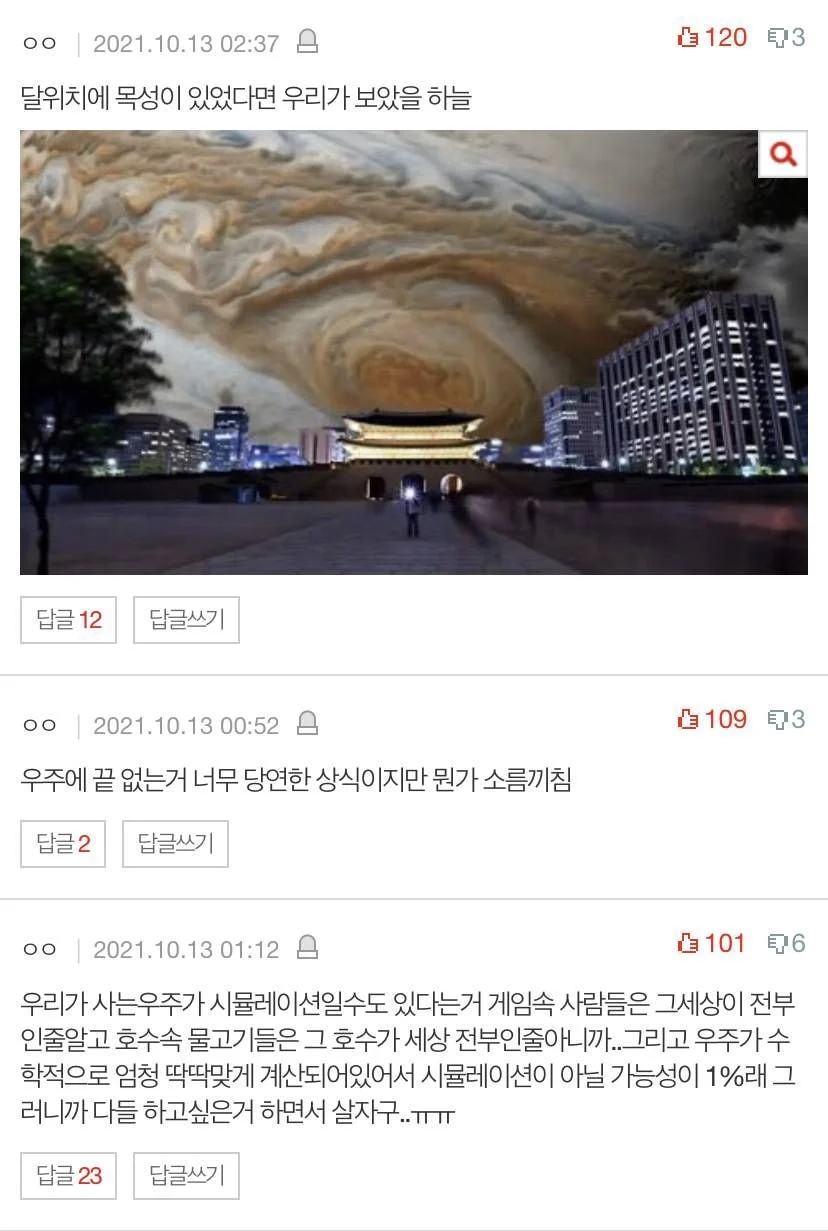Image resolution: width=828 pixels, height=1231 pixels.
Task: Upvote the 00:52 comment with 109 likes
Action: 712,719
